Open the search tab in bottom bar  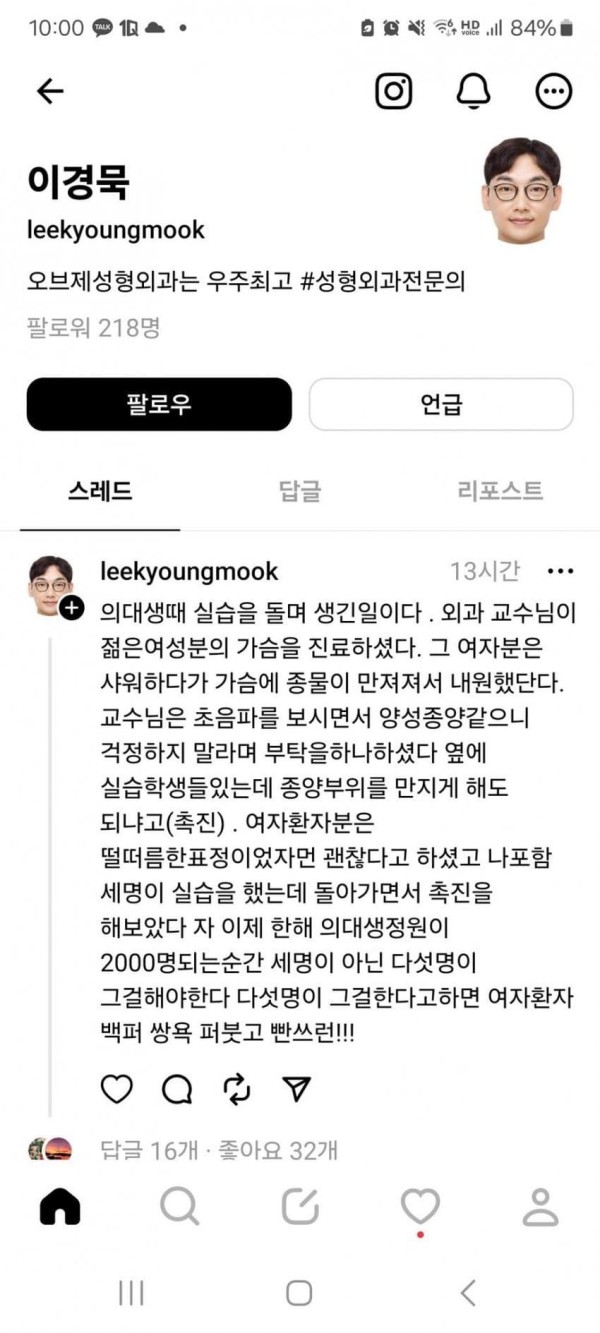pyautogui.click(x=180, y=1207)
